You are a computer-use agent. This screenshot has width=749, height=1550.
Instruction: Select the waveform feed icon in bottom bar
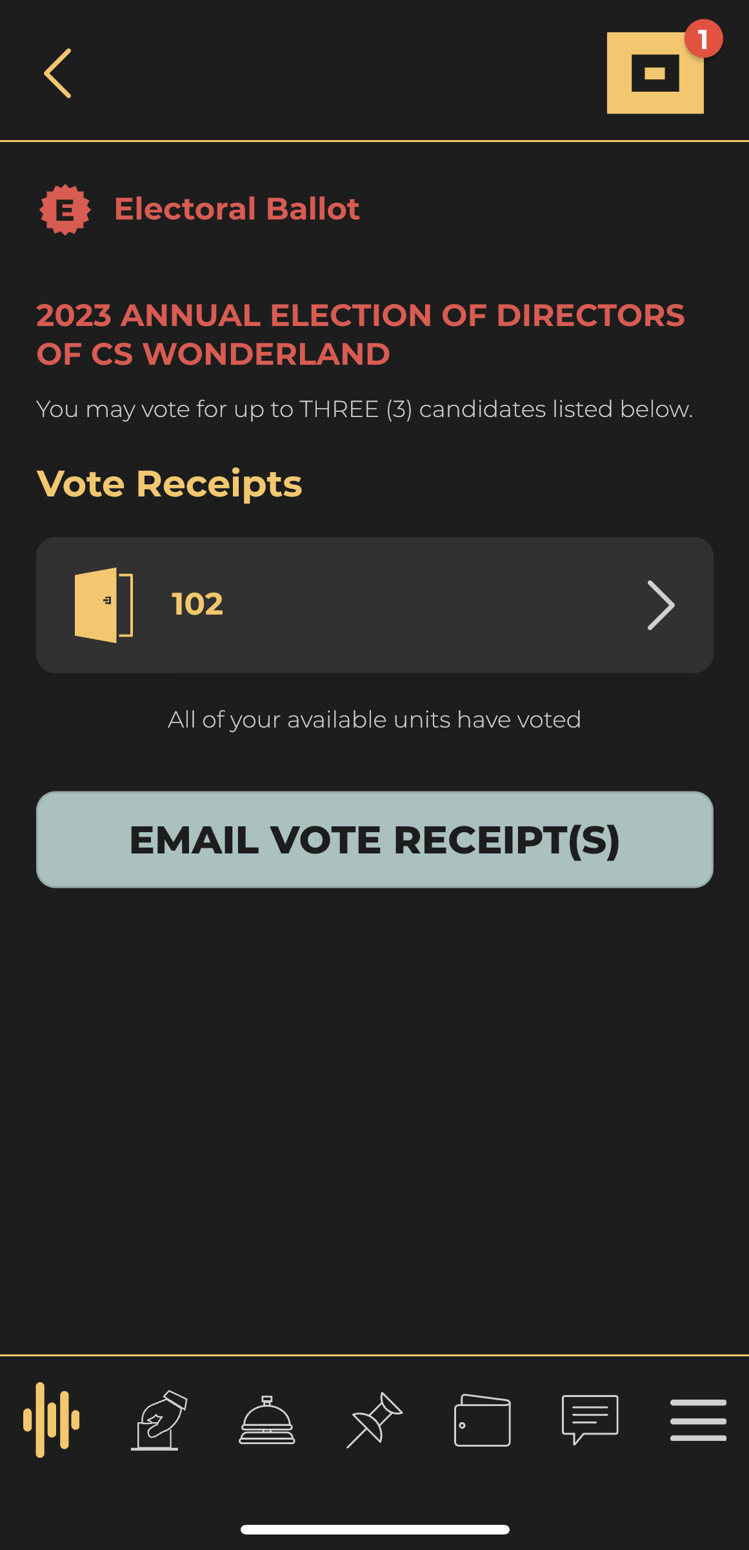click(x=50, y=1419)
